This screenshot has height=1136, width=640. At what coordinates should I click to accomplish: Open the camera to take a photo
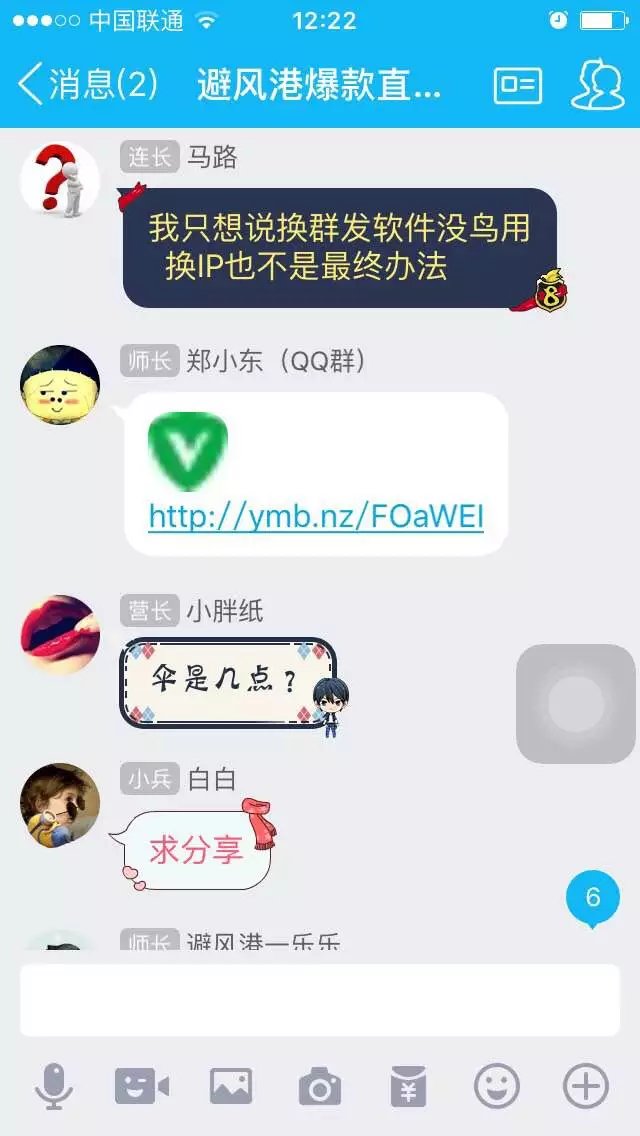(320, 1086)
